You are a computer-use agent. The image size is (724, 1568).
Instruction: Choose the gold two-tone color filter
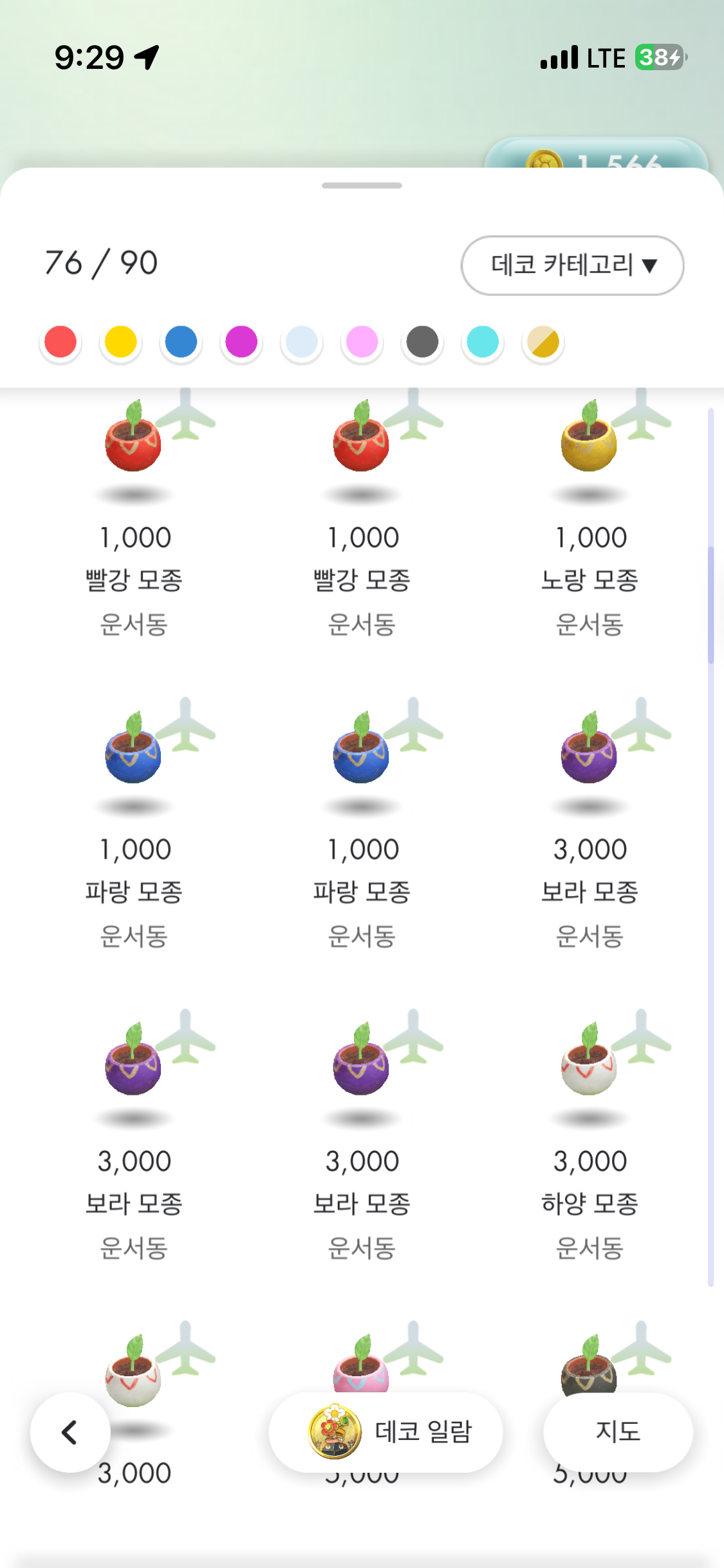click(543, 342)
